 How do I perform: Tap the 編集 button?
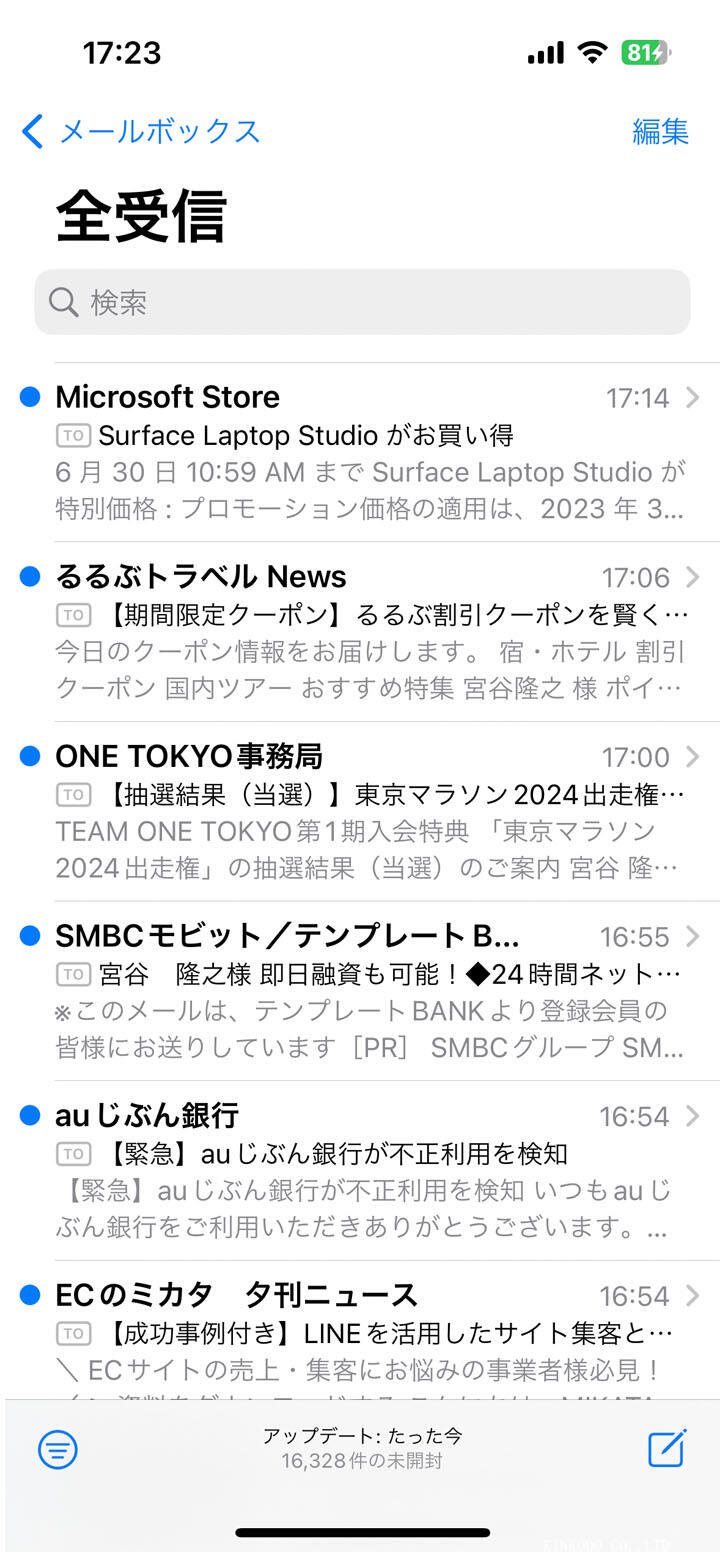pyautogui.click(x=661, y=131)
